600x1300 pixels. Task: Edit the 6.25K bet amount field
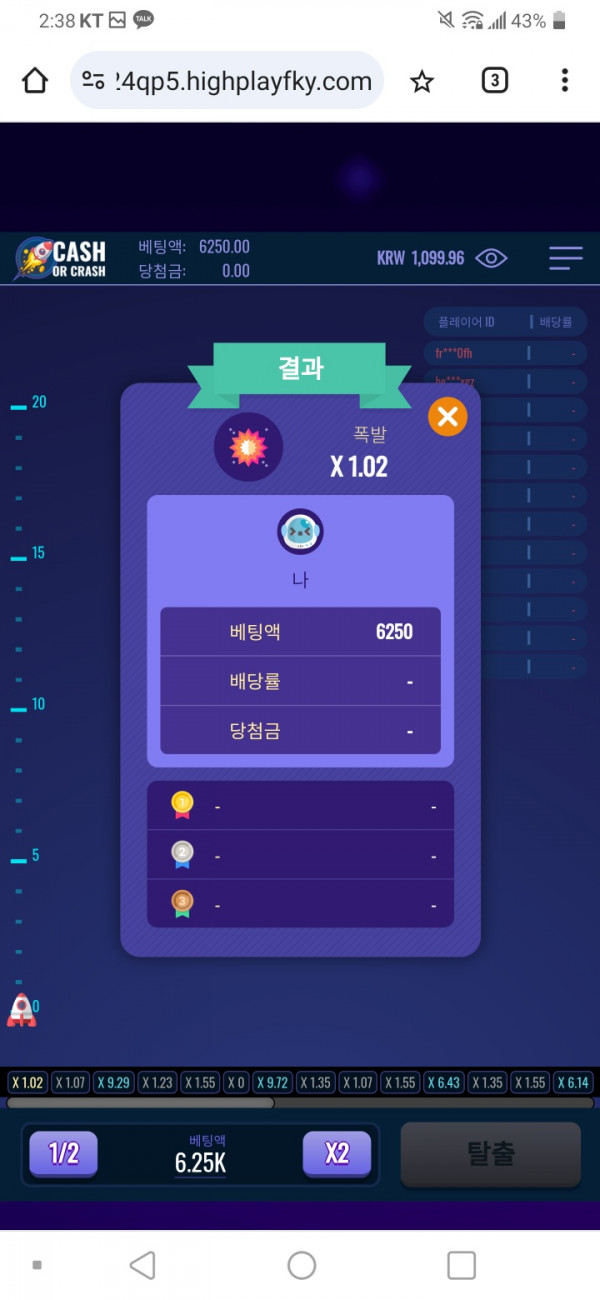click(x=200, y=1162)
